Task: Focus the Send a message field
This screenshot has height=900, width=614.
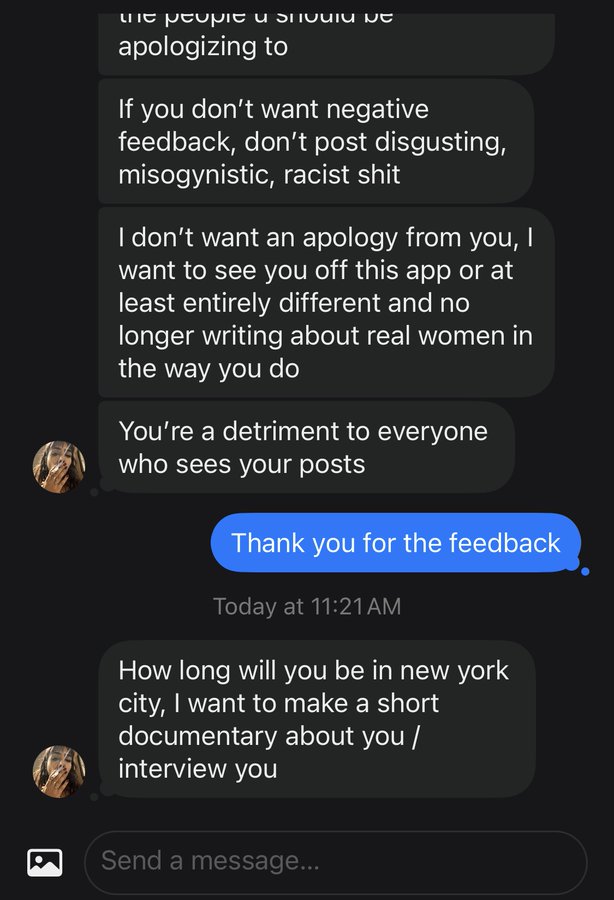Action: (x=335, y=861)
